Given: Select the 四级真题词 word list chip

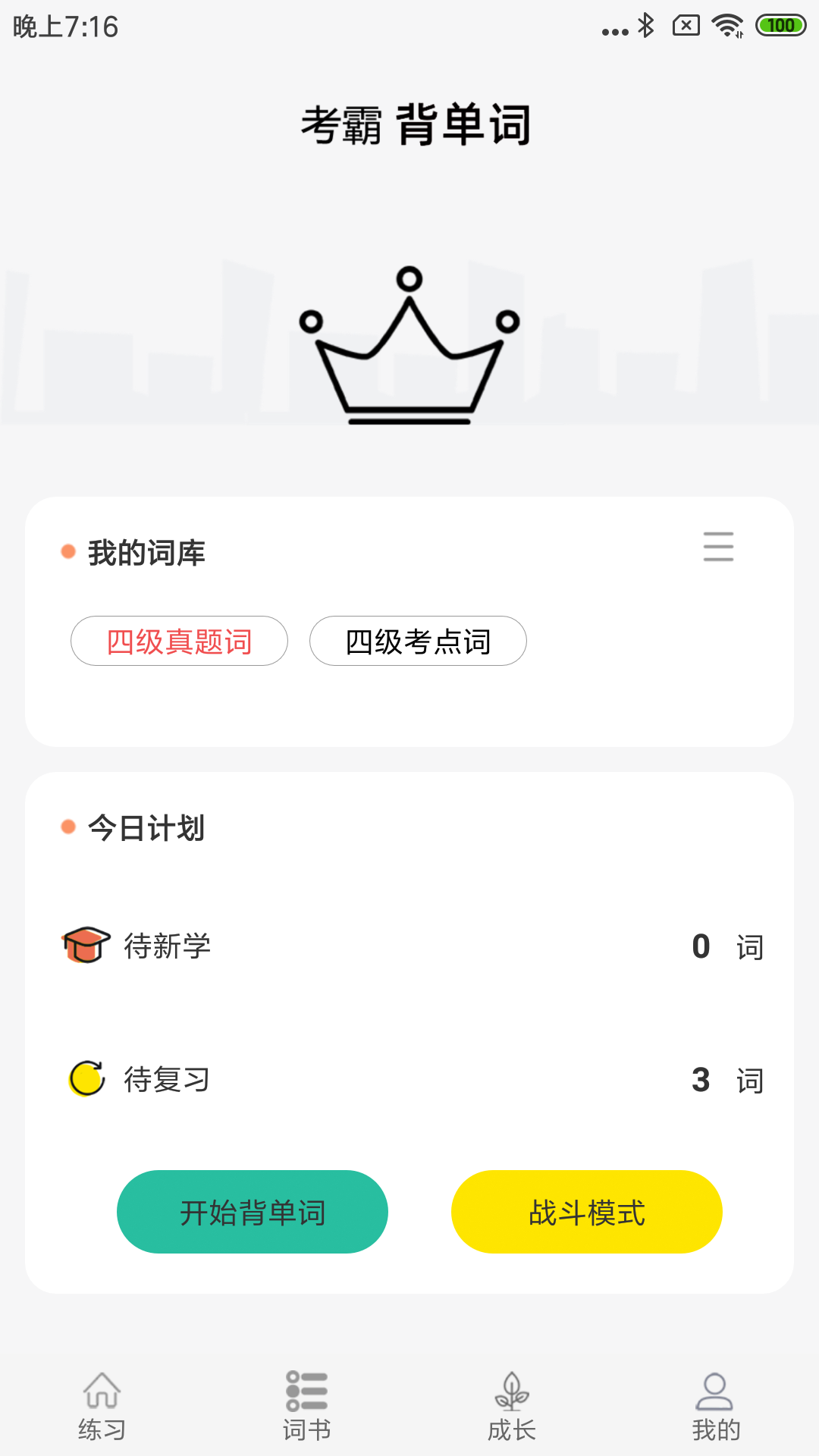Looking at the screenshot, I should click(x=179, y=642).
